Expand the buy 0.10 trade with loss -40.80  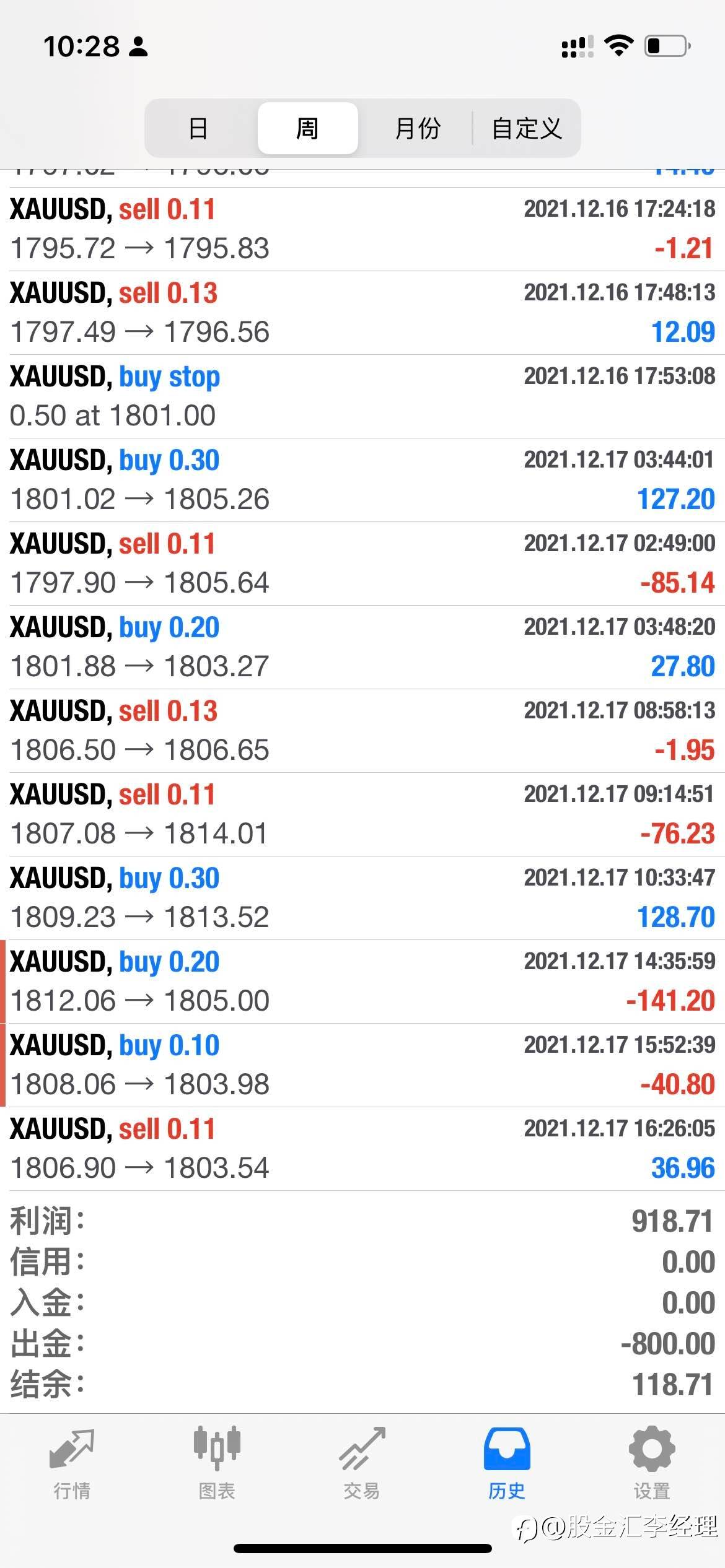click(362, 1065)
